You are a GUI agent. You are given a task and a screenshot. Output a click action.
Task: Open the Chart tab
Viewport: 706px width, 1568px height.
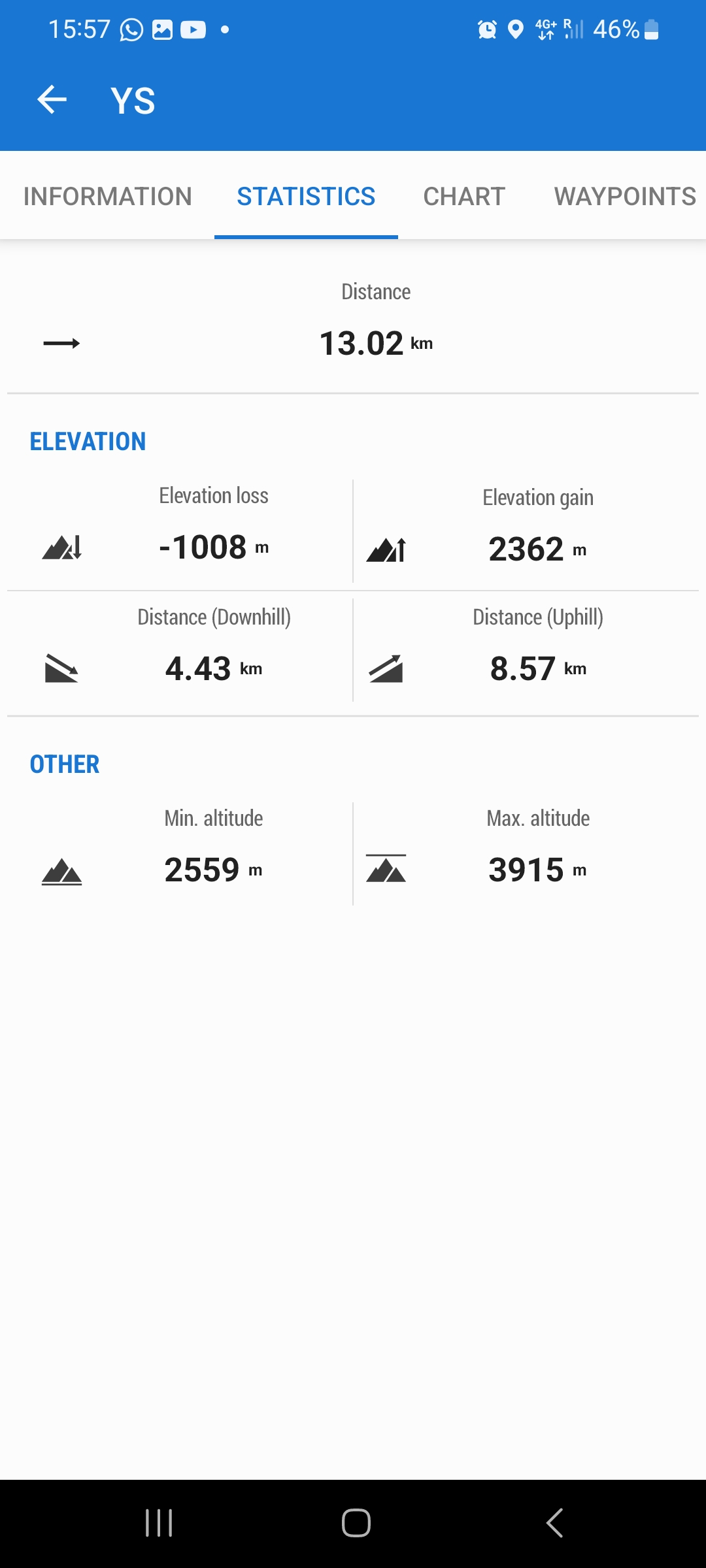point(464,196)
